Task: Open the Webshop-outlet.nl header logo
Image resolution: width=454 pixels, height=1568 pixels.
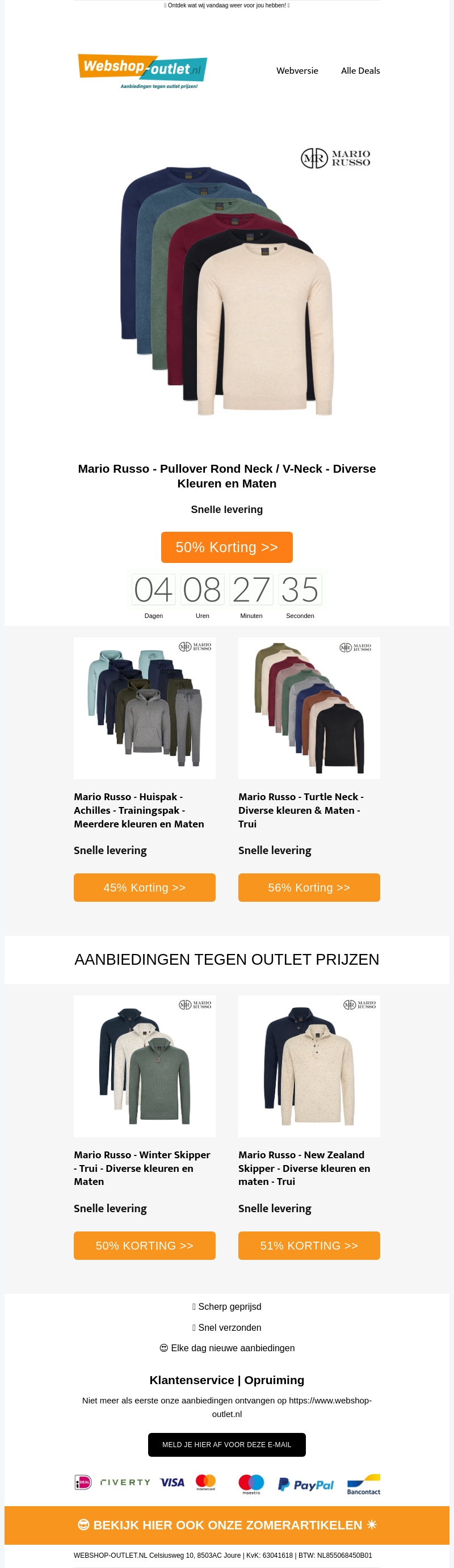Action: tap(142, 70)
